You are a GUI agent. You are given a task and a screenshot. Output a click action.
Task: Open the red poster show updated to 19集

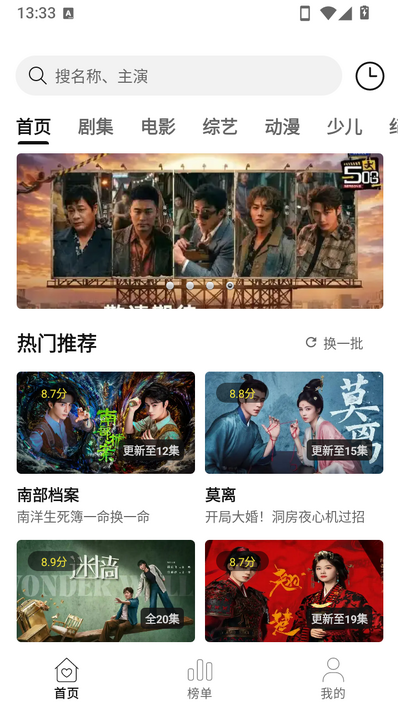point(294,590)
